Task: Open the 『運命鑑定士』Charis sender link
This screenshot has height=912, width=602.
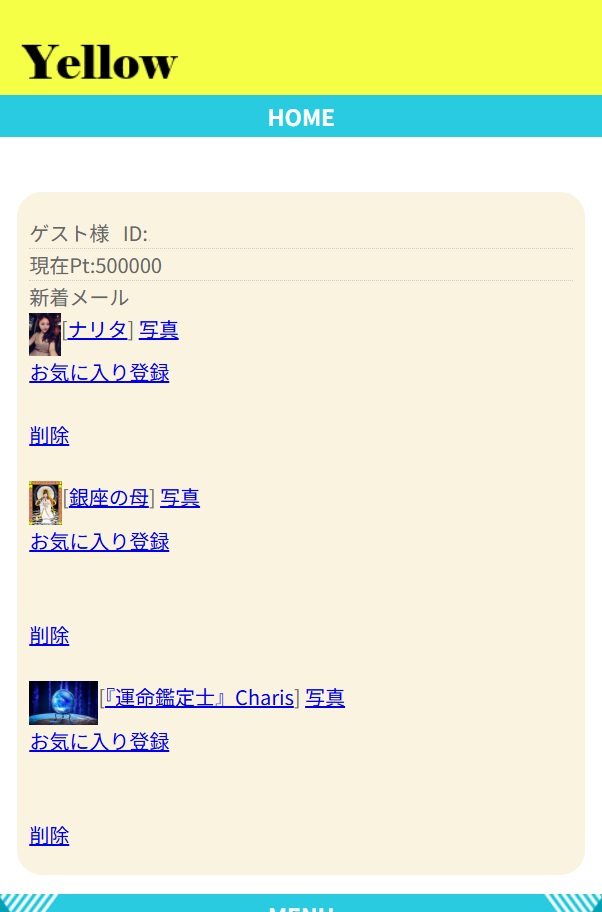Action: tap(200, 698)
